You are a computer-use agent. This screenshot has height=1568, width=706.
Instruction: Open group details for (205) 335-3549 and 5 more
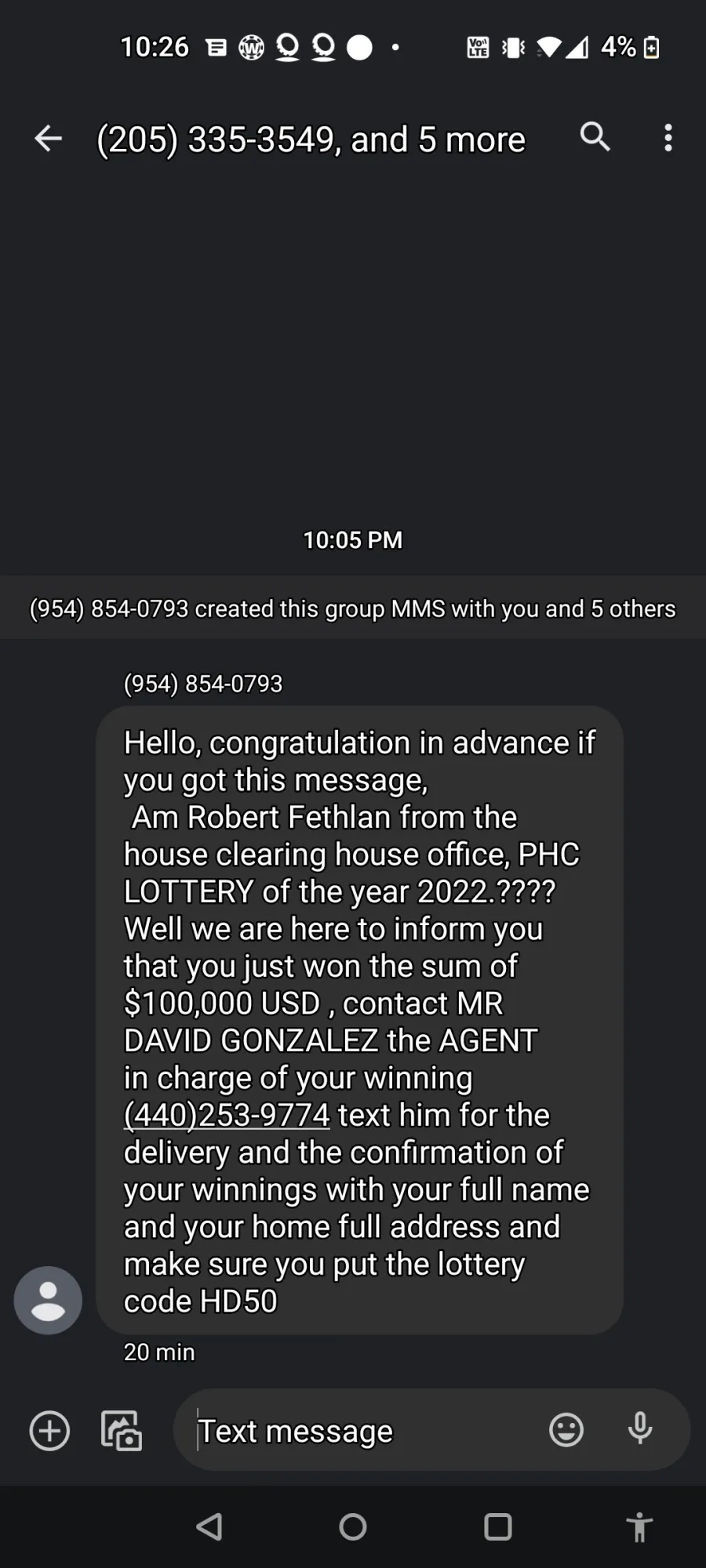point(311,140)
